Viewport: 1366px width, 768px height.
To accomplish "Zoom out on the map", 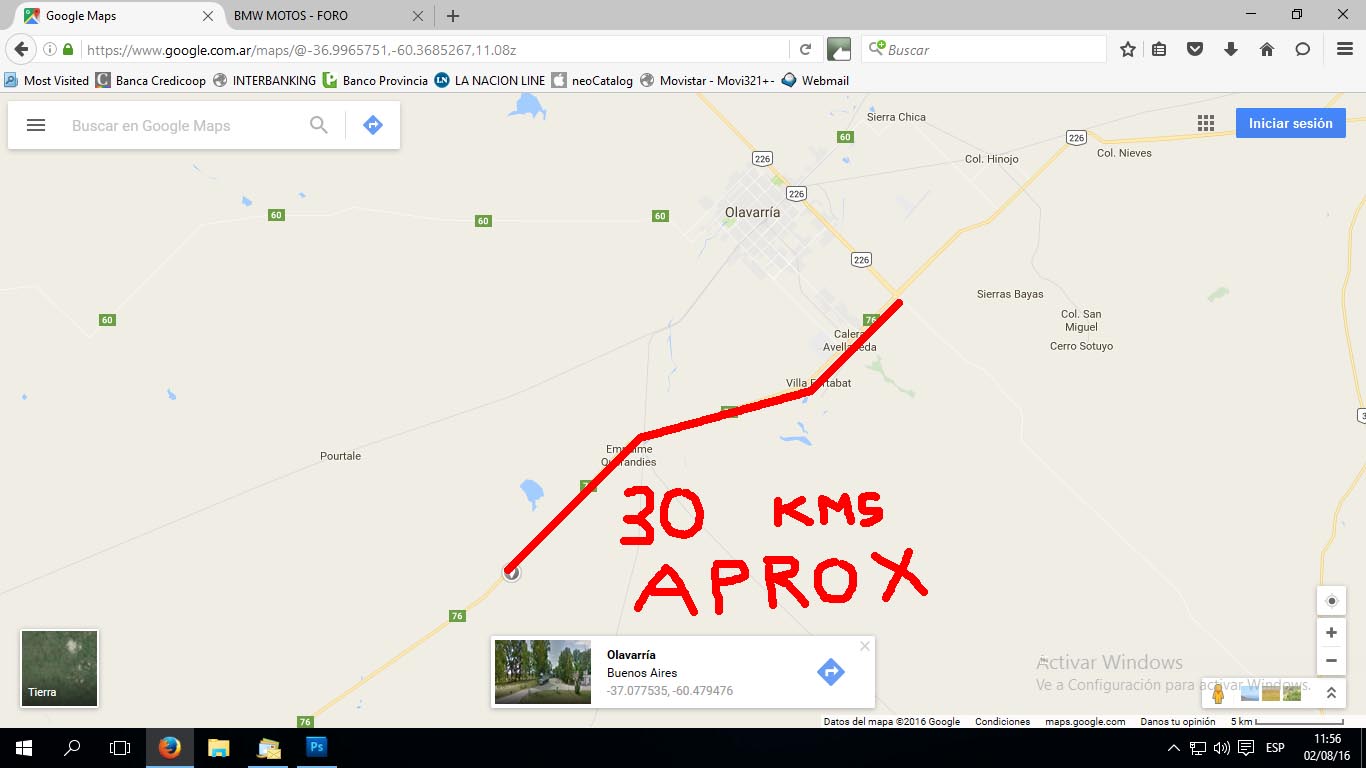I will (x=1331, y=660).
